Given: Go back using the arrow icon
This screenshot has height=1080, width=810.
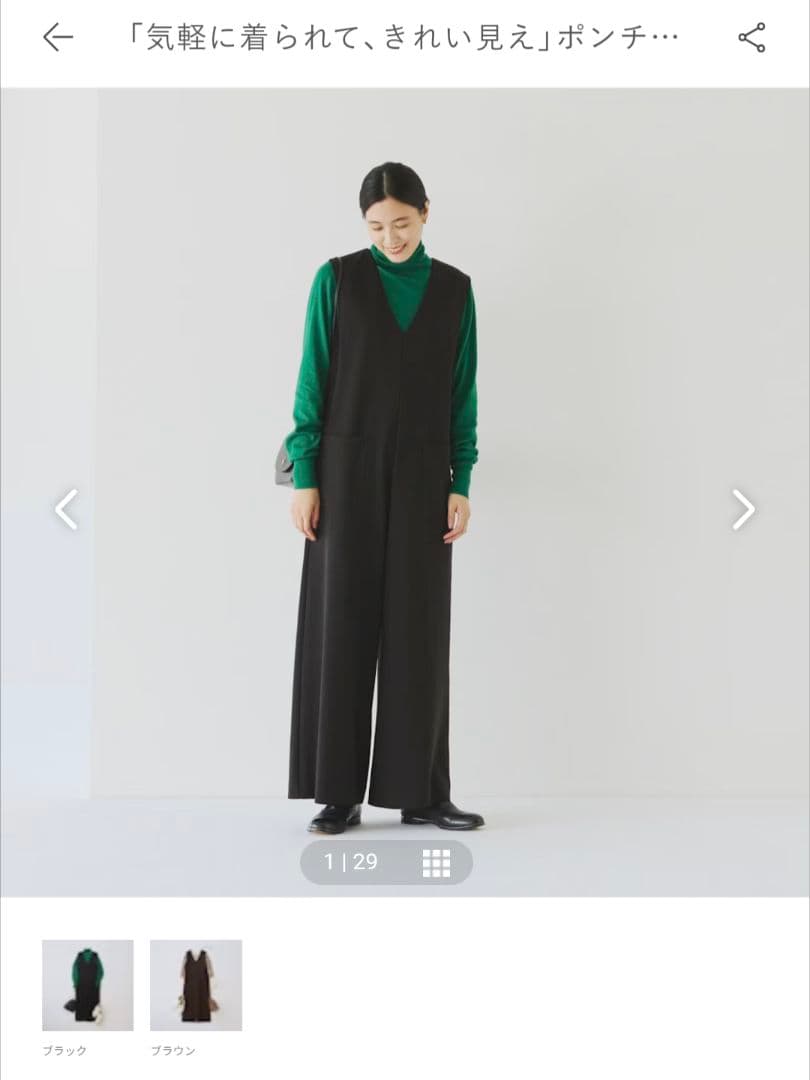Looking at the screenshot, I should point(58,38).
